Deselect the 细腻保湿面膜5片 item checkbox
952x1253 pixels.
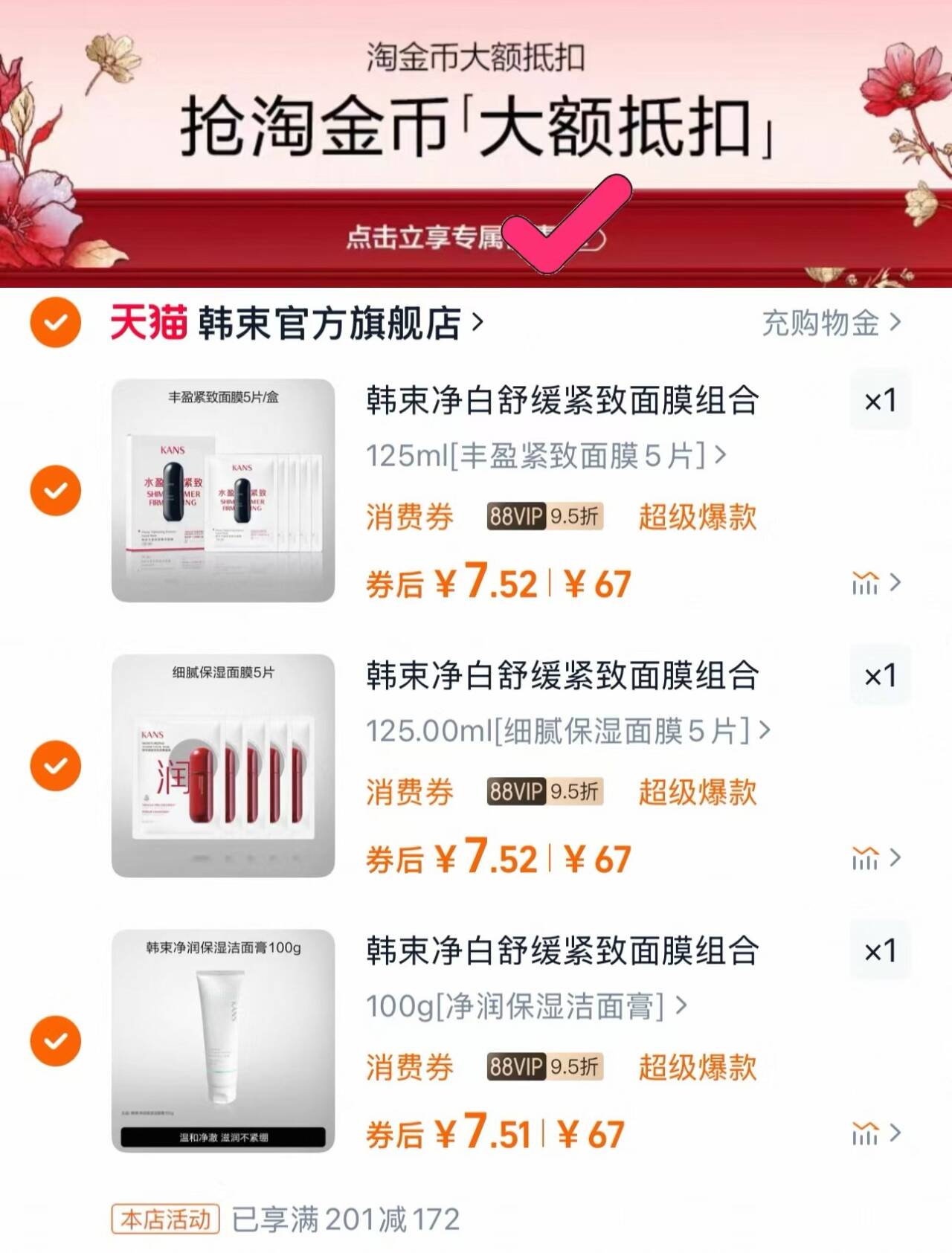pyautogui.click(x=56, y=766)
